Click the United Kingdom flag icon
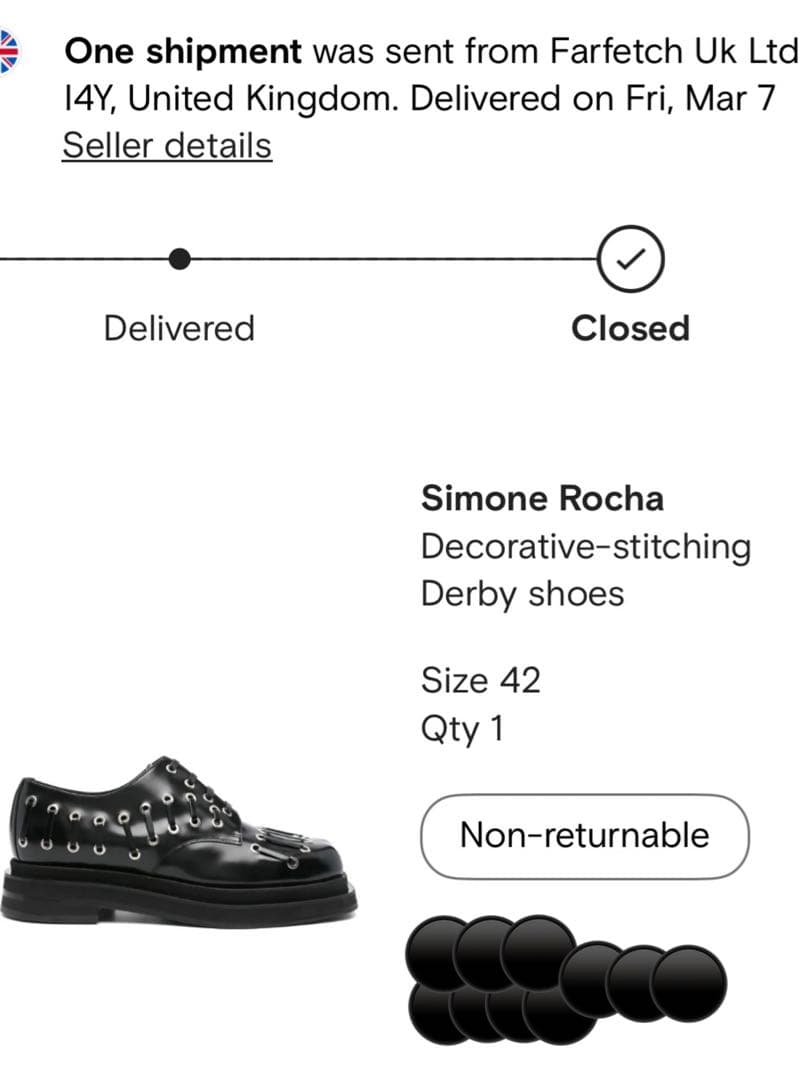The height and width of the screenshot is (1080, 810). point(8,52)
